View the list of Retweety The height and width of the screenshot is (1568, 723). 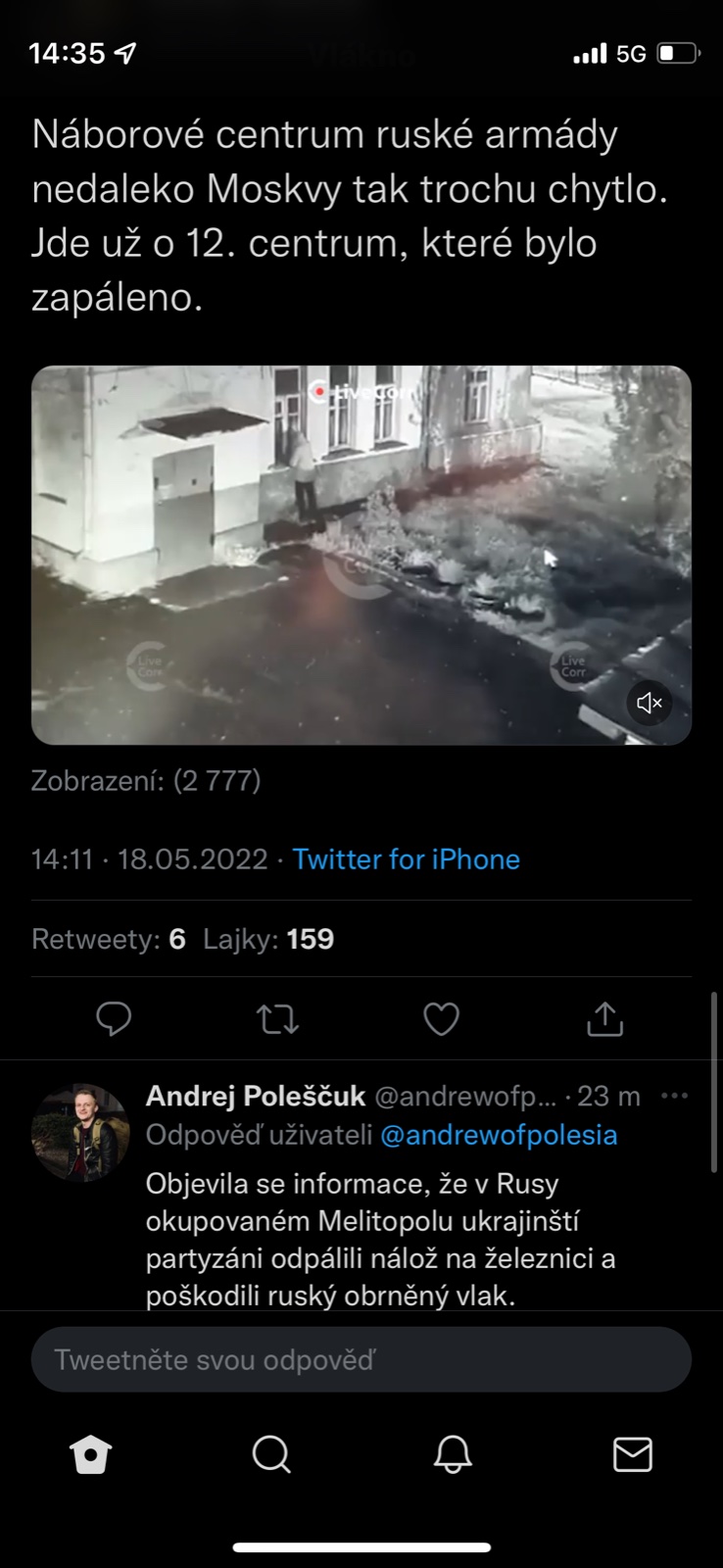(109, 939)
